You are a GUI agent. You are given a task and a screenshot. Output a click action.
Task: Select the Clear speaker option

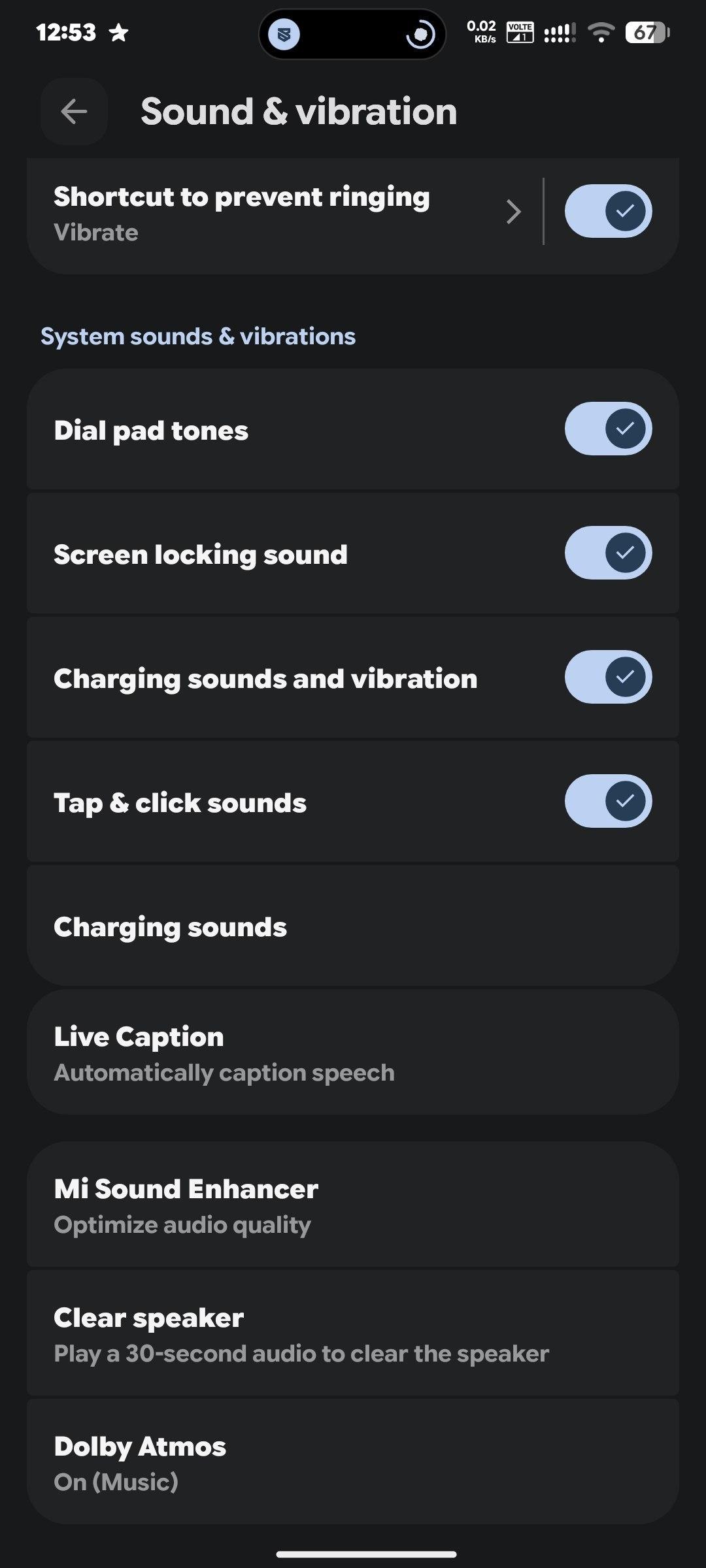(353, 1333)
